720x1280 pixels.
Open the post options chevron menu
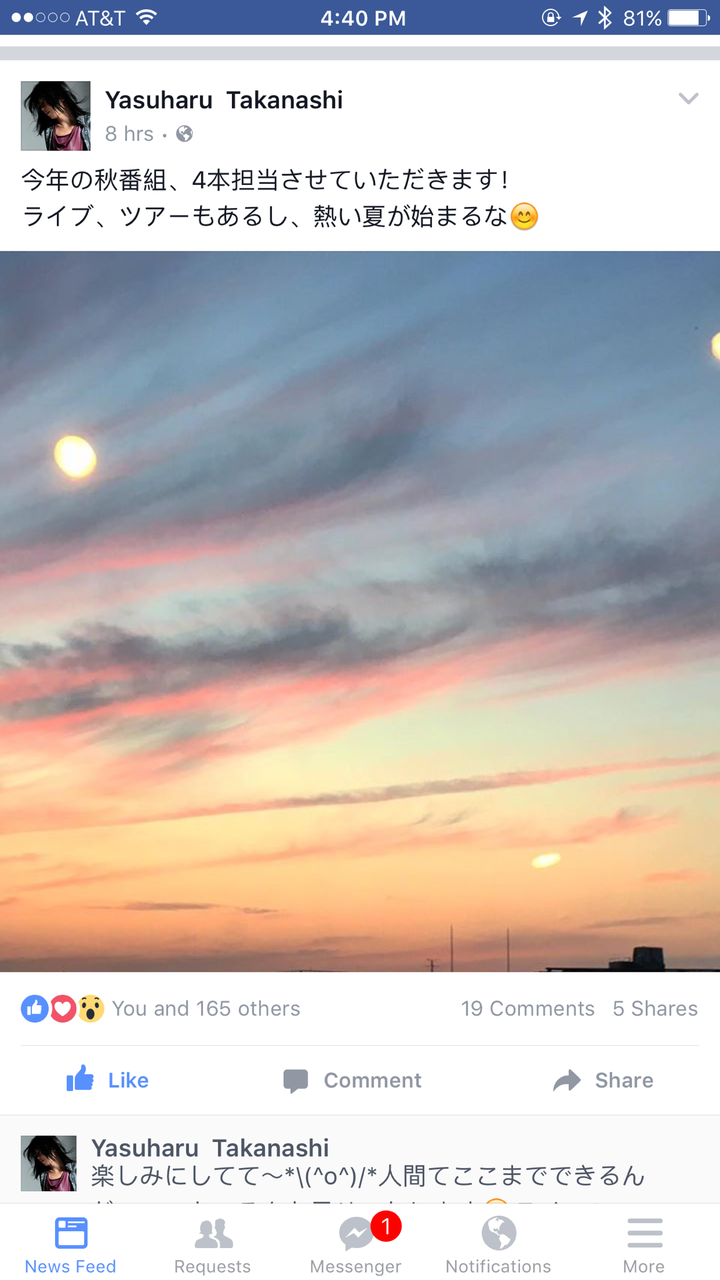pyautogui.click(x=688, y=98)
